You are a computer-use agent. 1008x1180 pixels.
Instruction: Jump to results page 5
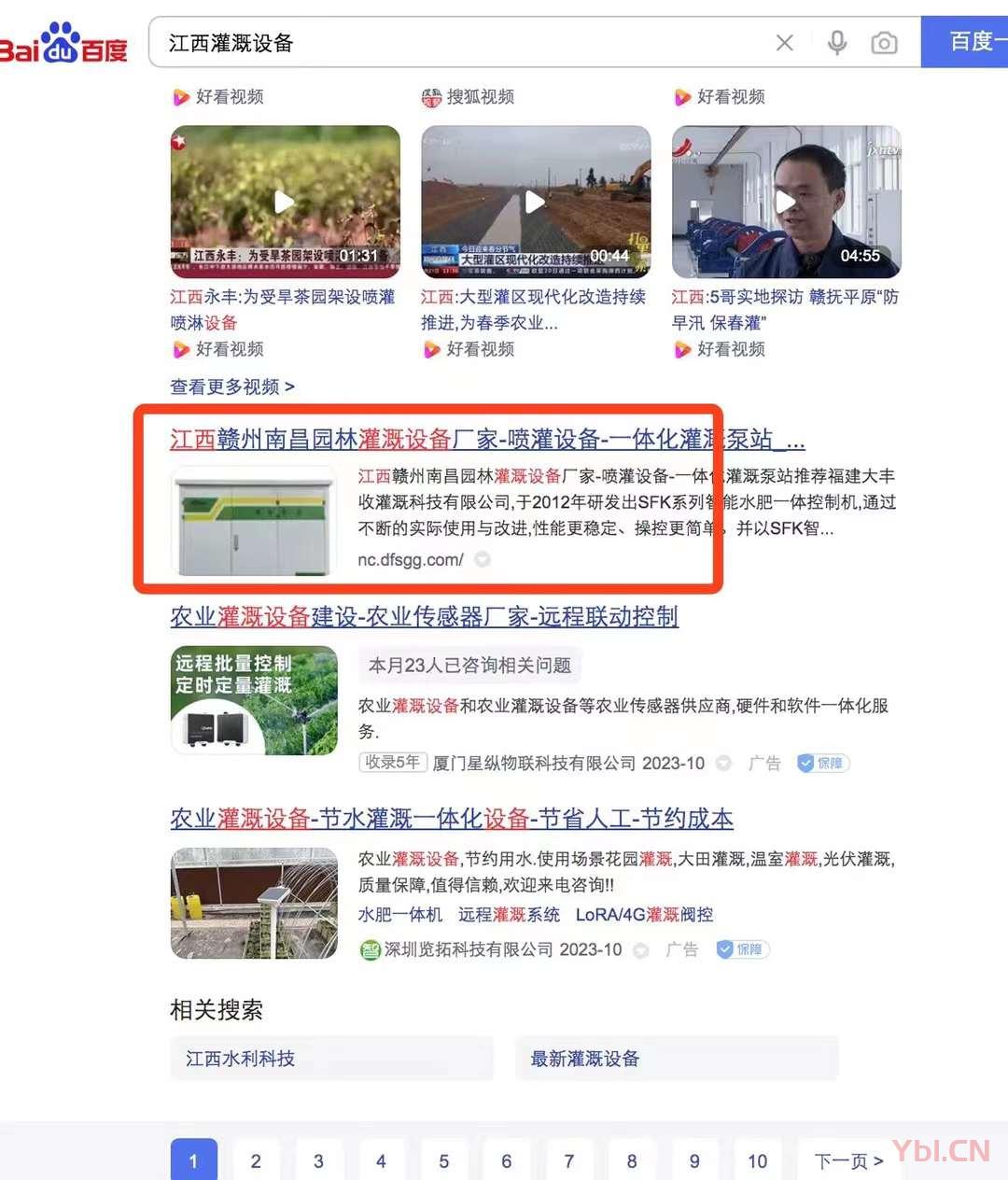(443, 1161)
